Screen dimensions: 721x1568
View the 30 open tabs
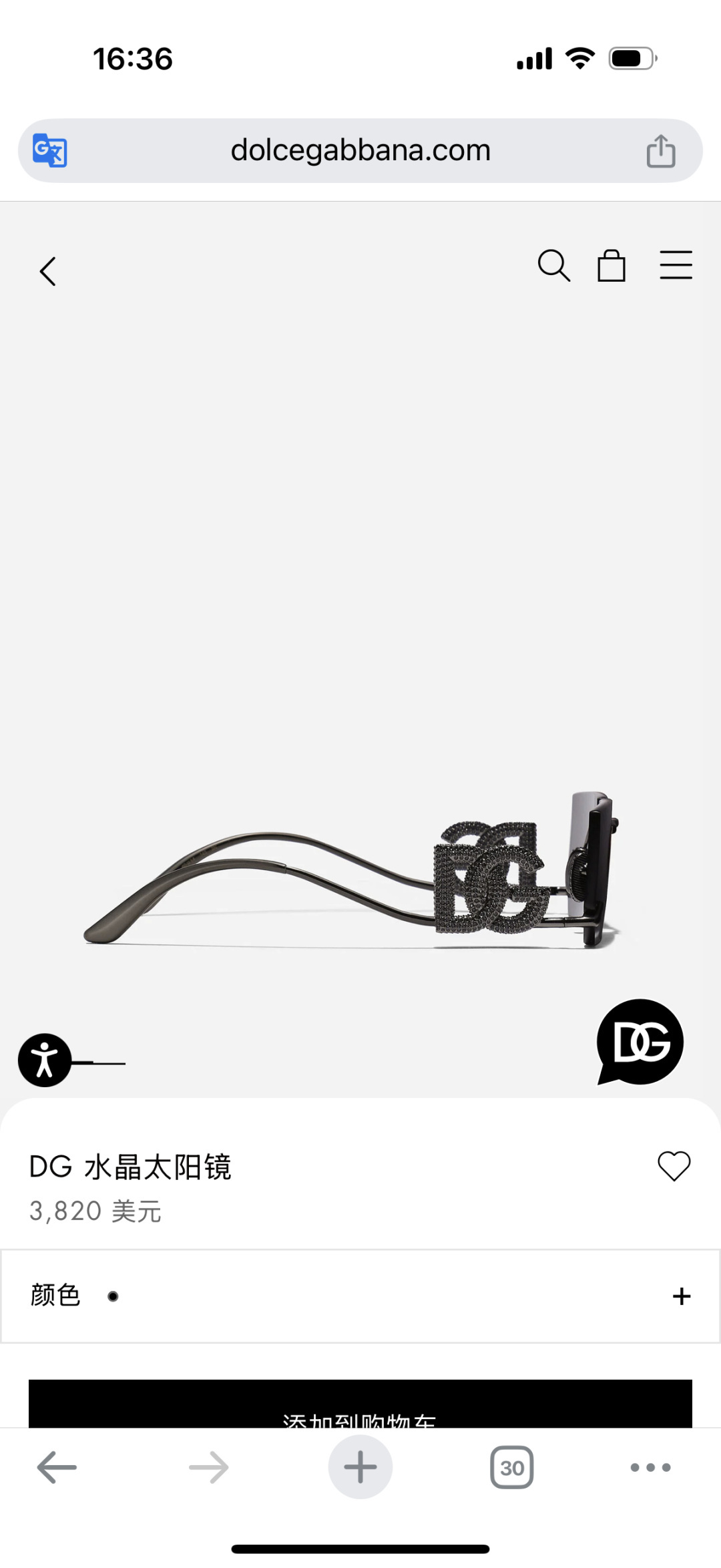tap(512, 1468)
